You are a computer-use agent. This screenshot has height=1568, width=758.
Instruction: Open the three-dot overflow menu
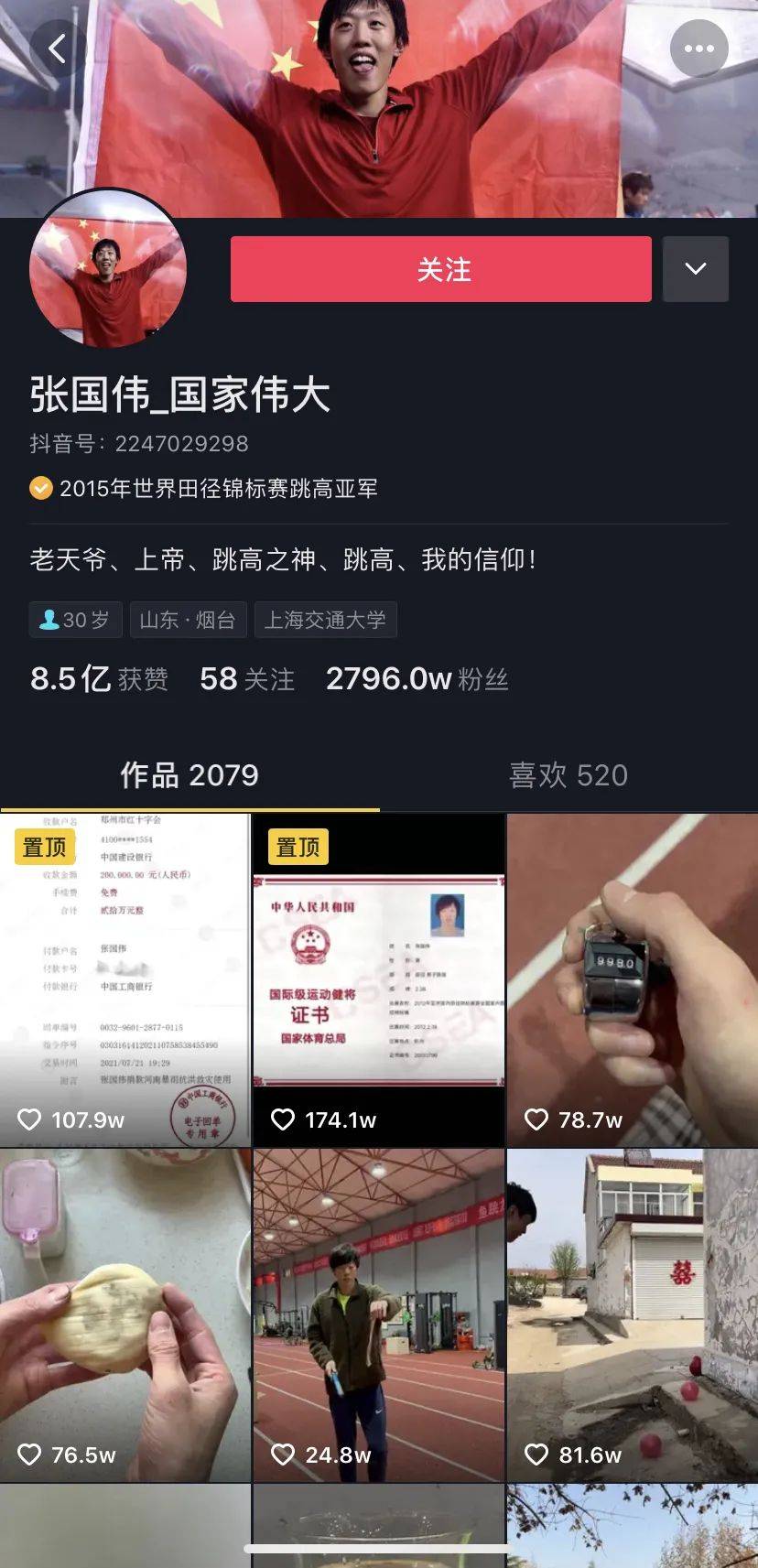[698, 49]
